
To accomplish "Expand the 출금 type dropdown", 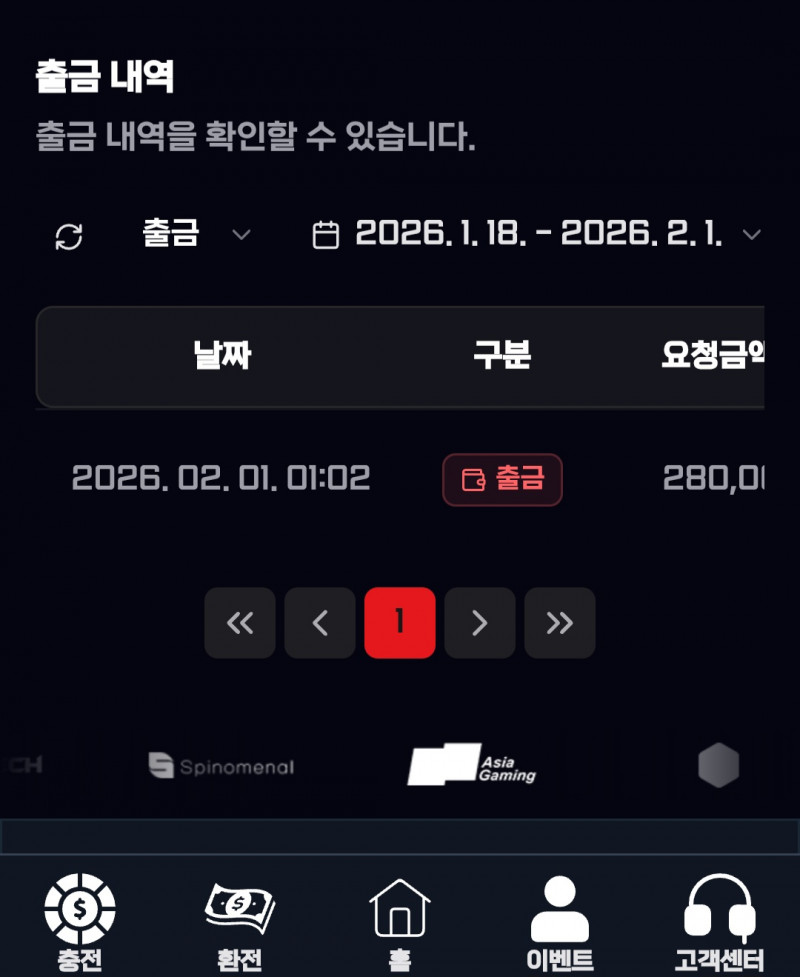I will [x=196, y=235].
